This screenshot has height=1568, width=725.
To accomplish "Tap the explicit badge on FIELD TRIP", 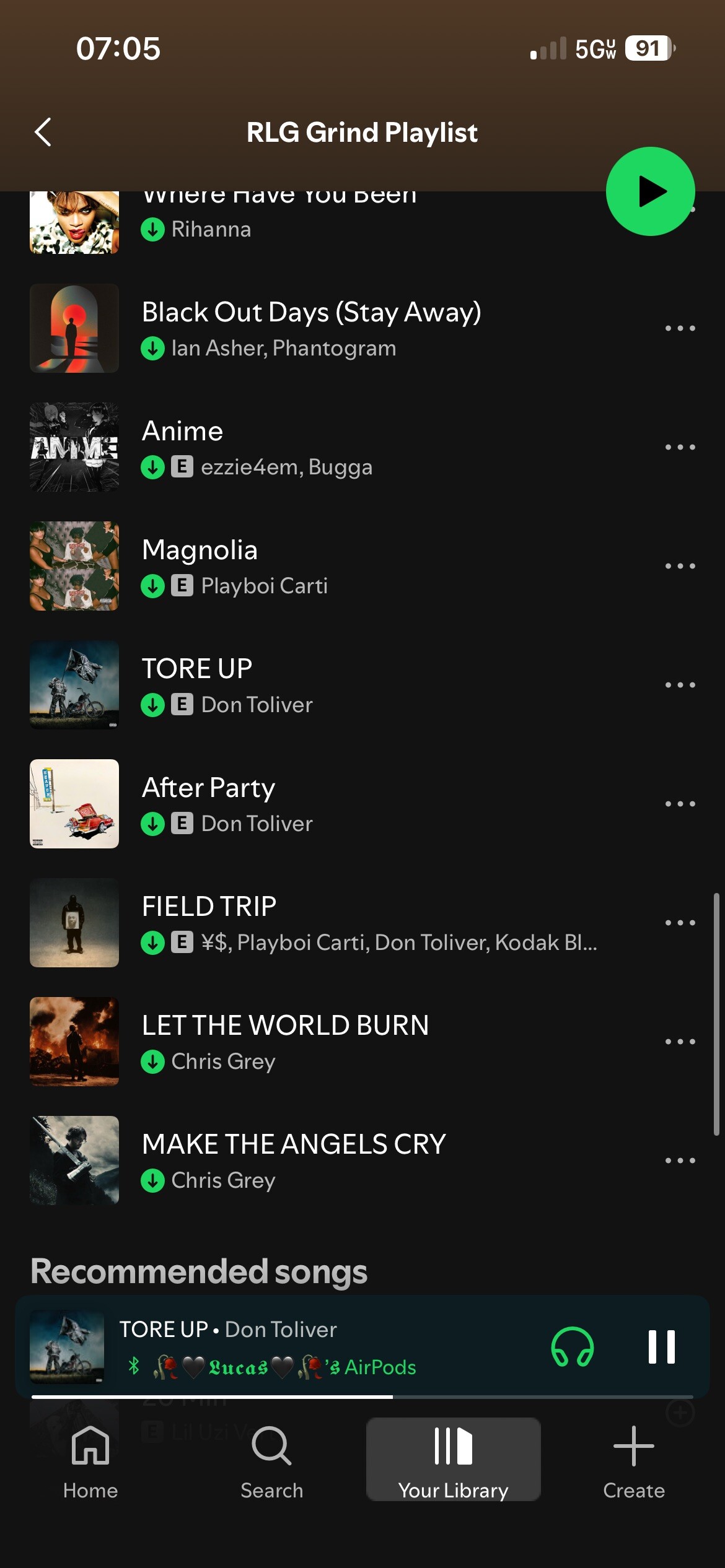I will coord(181,942).
